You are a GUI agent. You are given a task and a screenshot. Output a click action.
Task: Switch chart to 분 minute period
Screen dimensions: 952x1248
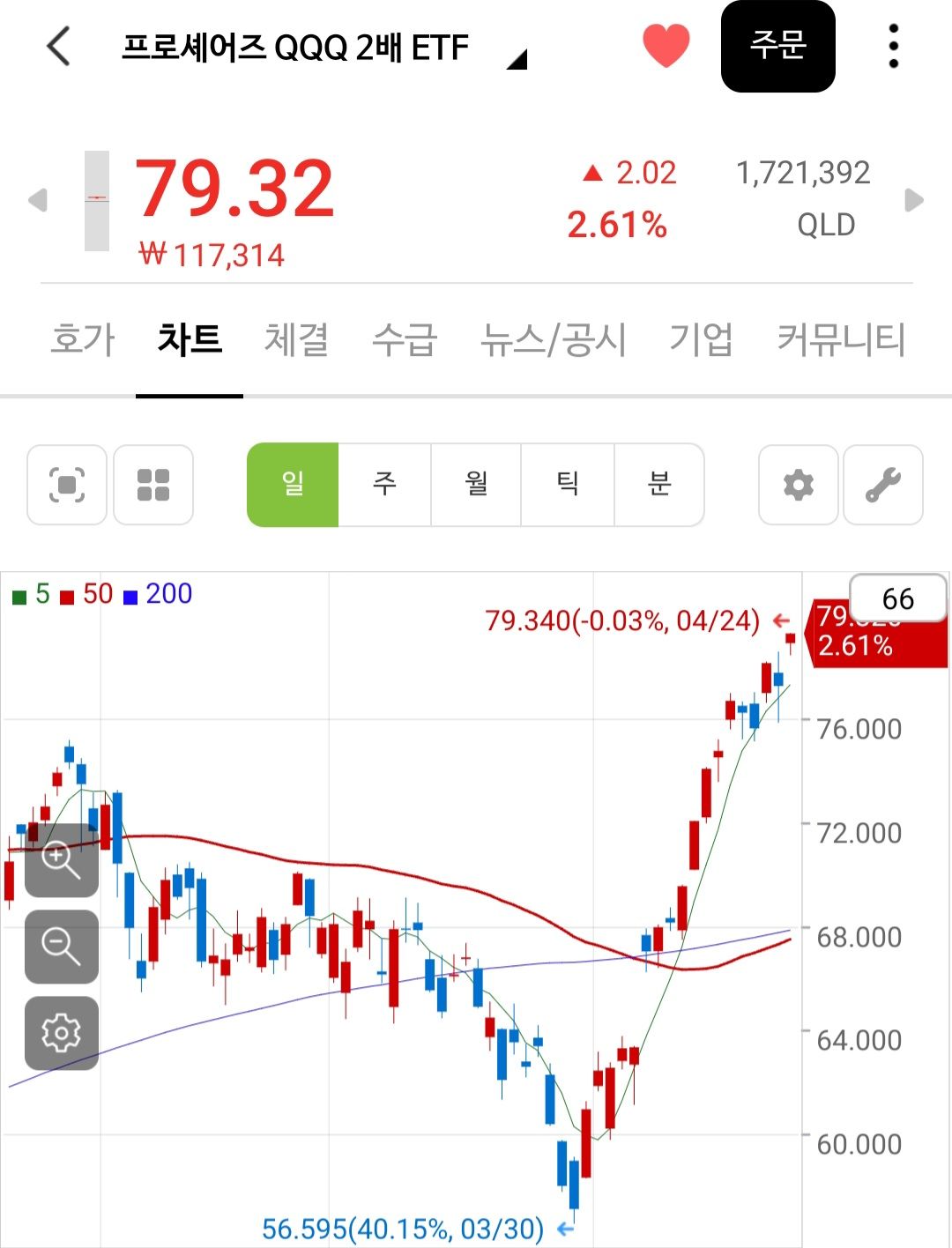[659, 485]
